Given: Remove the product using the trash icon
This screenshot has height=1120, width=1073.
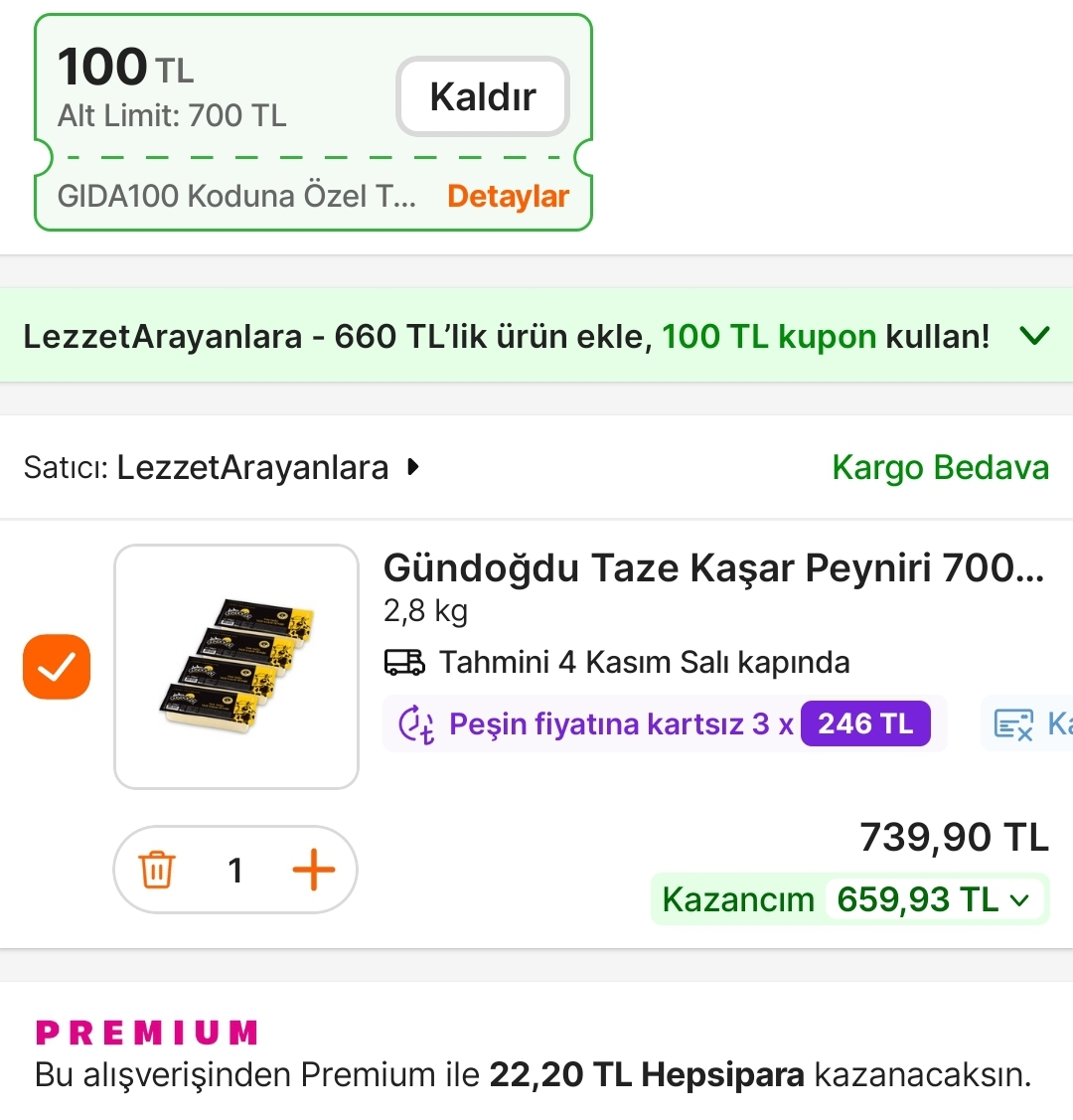Looking at the screenshot, I should pyautogui.click(x=156, y=869).
